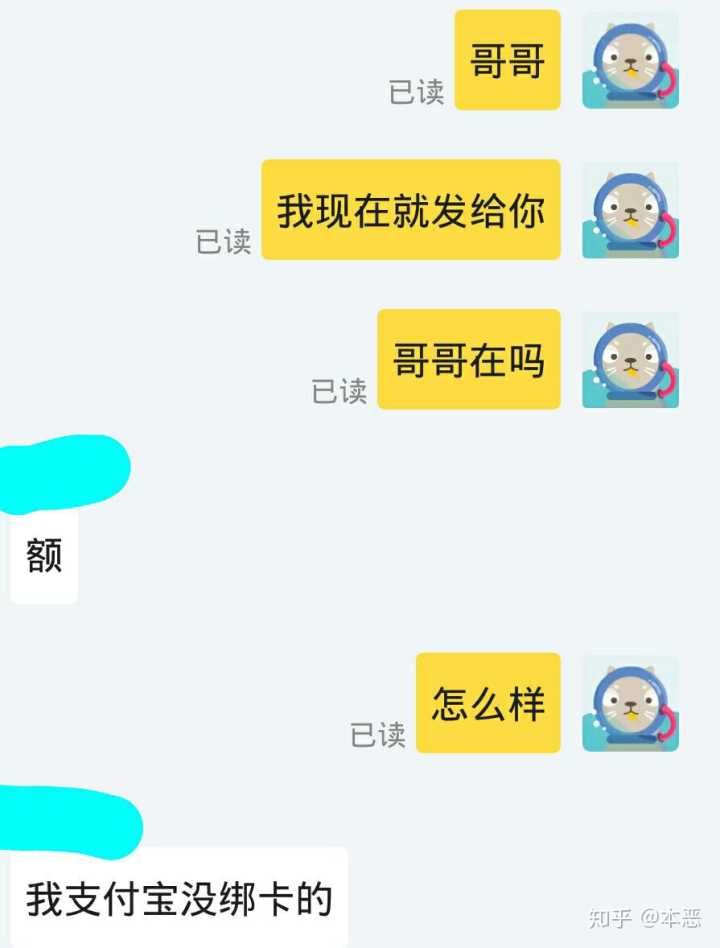
Task: Open sender's avatar beside the 哥哥 message
Action: tap(631, 60)
